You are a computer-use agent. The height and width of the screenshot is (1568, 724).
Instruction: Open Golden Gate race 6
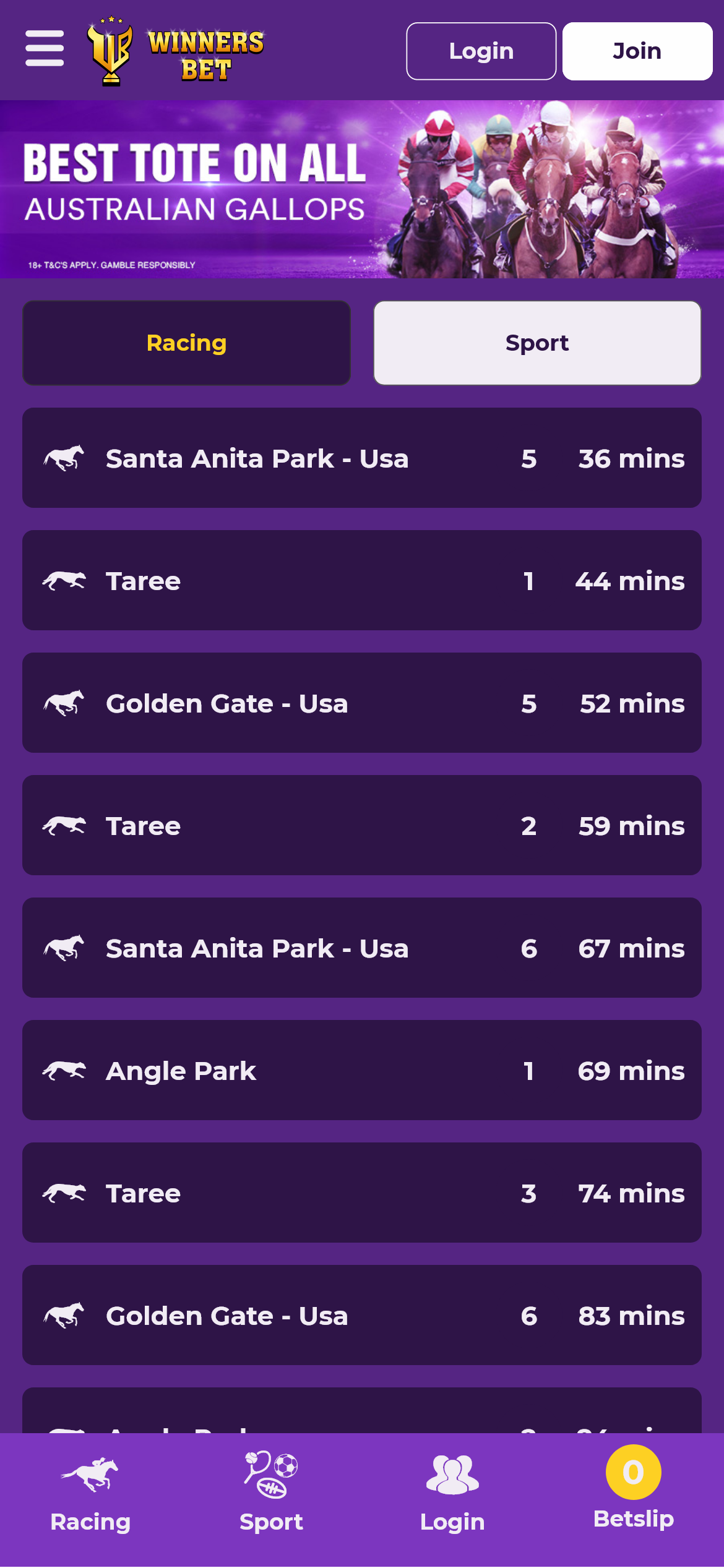pyautogui.click(x=362, y=1316)
